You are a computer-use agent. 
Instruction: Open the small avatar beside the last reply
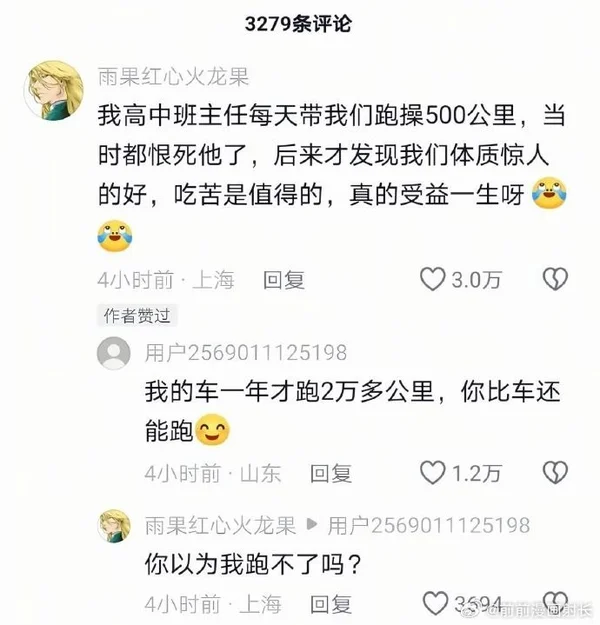click(x=114, y=526)
